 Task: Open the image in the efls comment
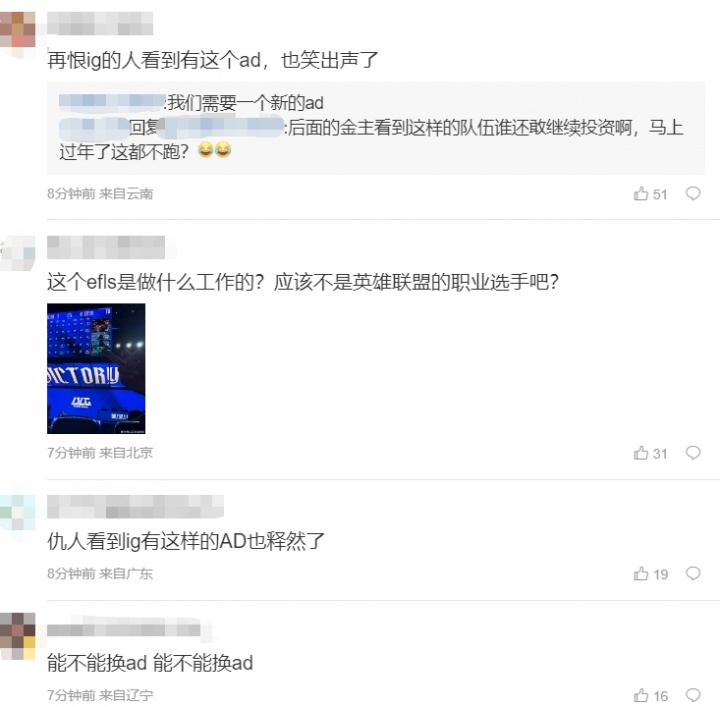tap(96, 368)
